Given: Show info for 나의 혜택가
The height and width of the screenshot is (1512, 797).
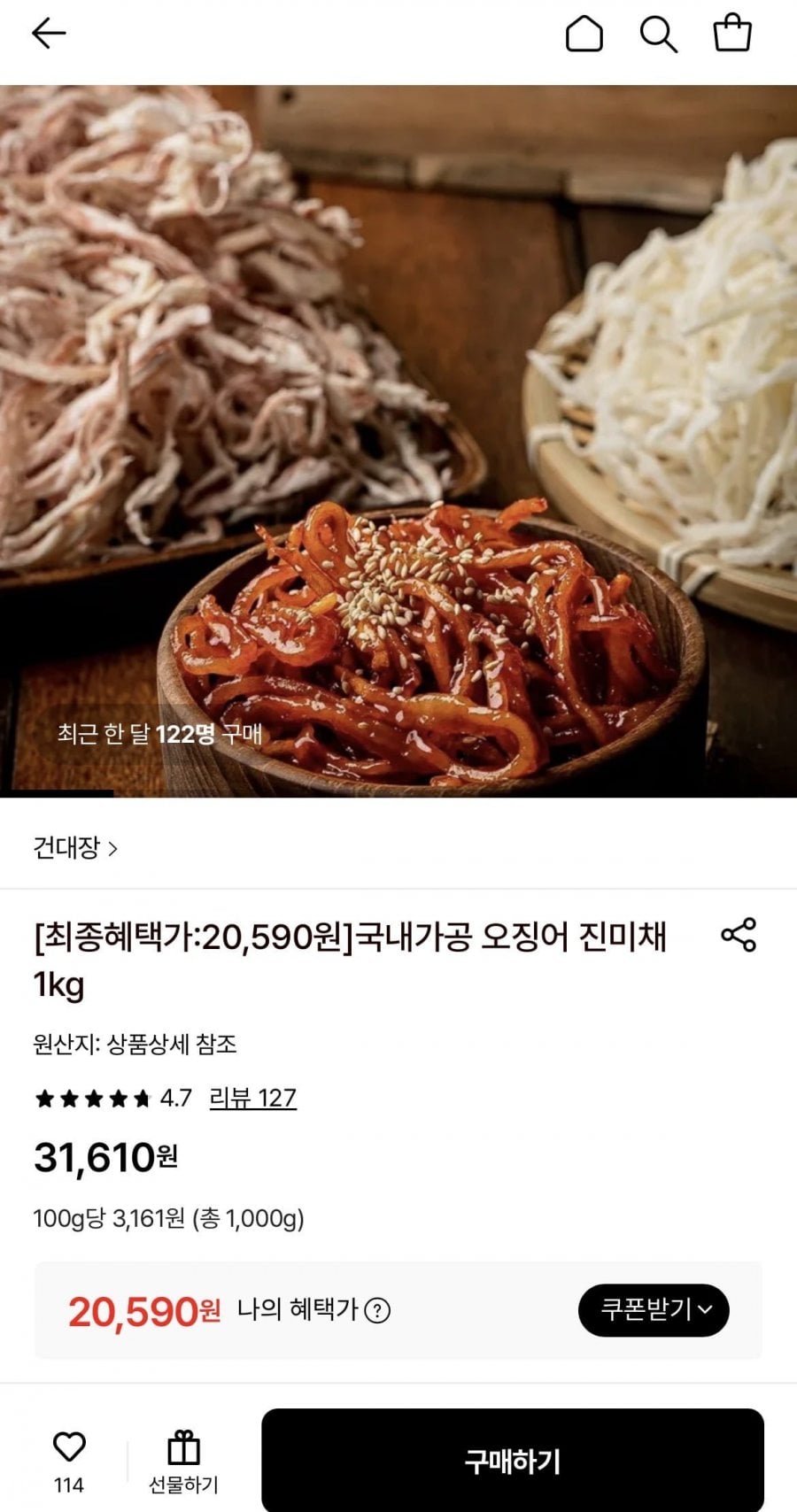Looking at the screenshot, I should 377,1310.
